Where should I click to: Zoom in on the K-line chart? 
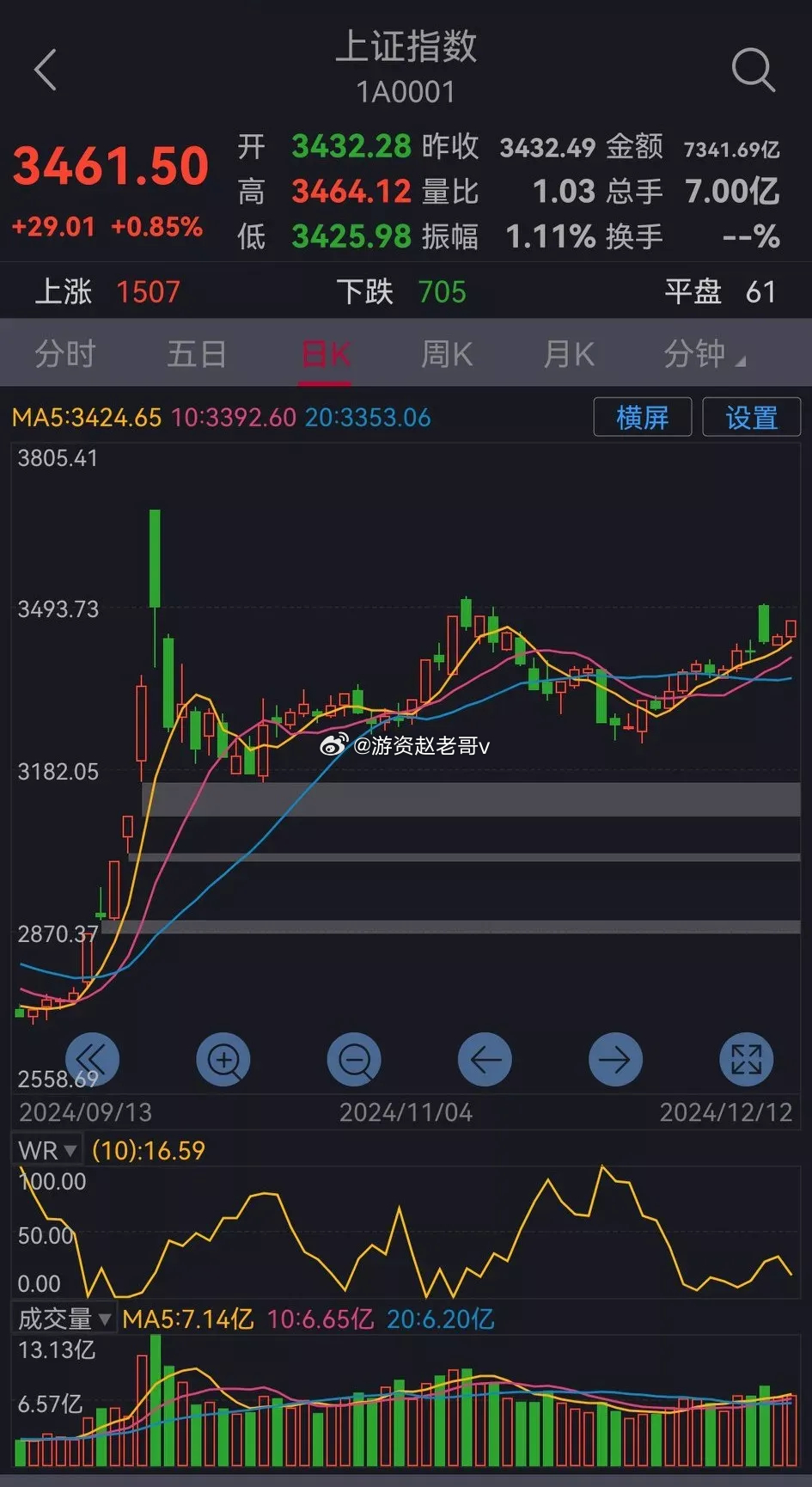tap(223, 1059)
